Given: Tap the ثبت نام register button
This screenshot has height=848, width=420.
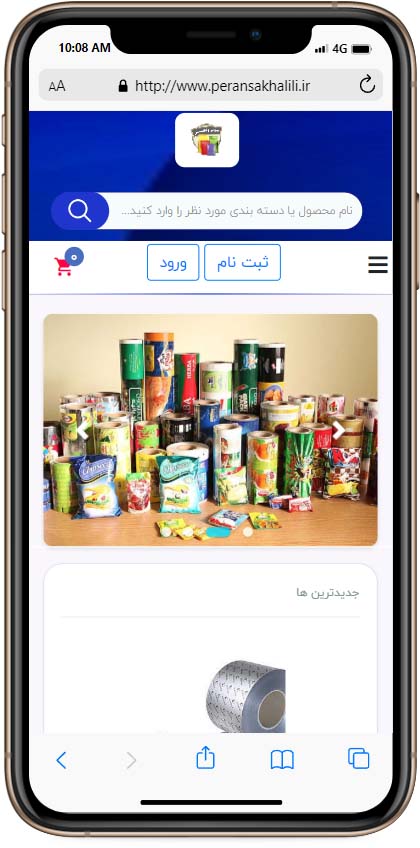Looking at the screenshot, I should (242, 263).
